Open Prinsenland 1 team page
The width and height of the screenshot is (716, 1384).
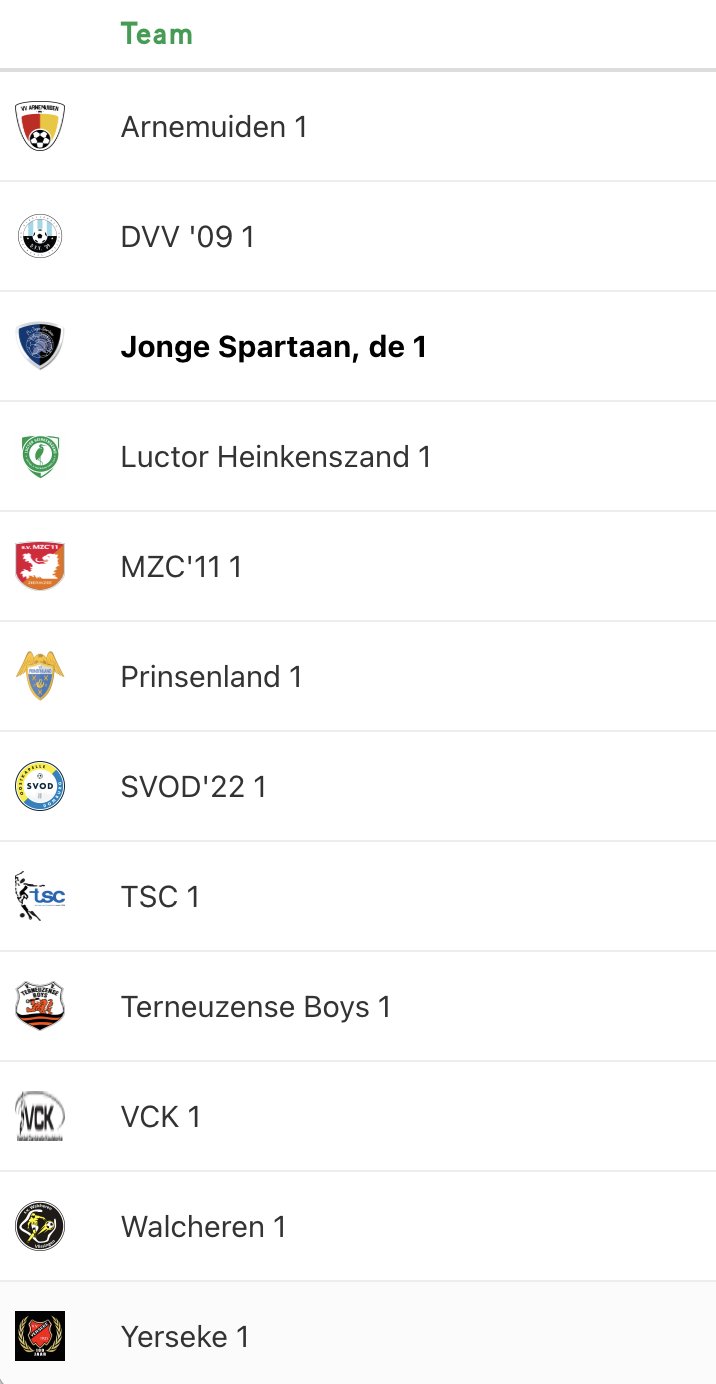click(358, 677)
